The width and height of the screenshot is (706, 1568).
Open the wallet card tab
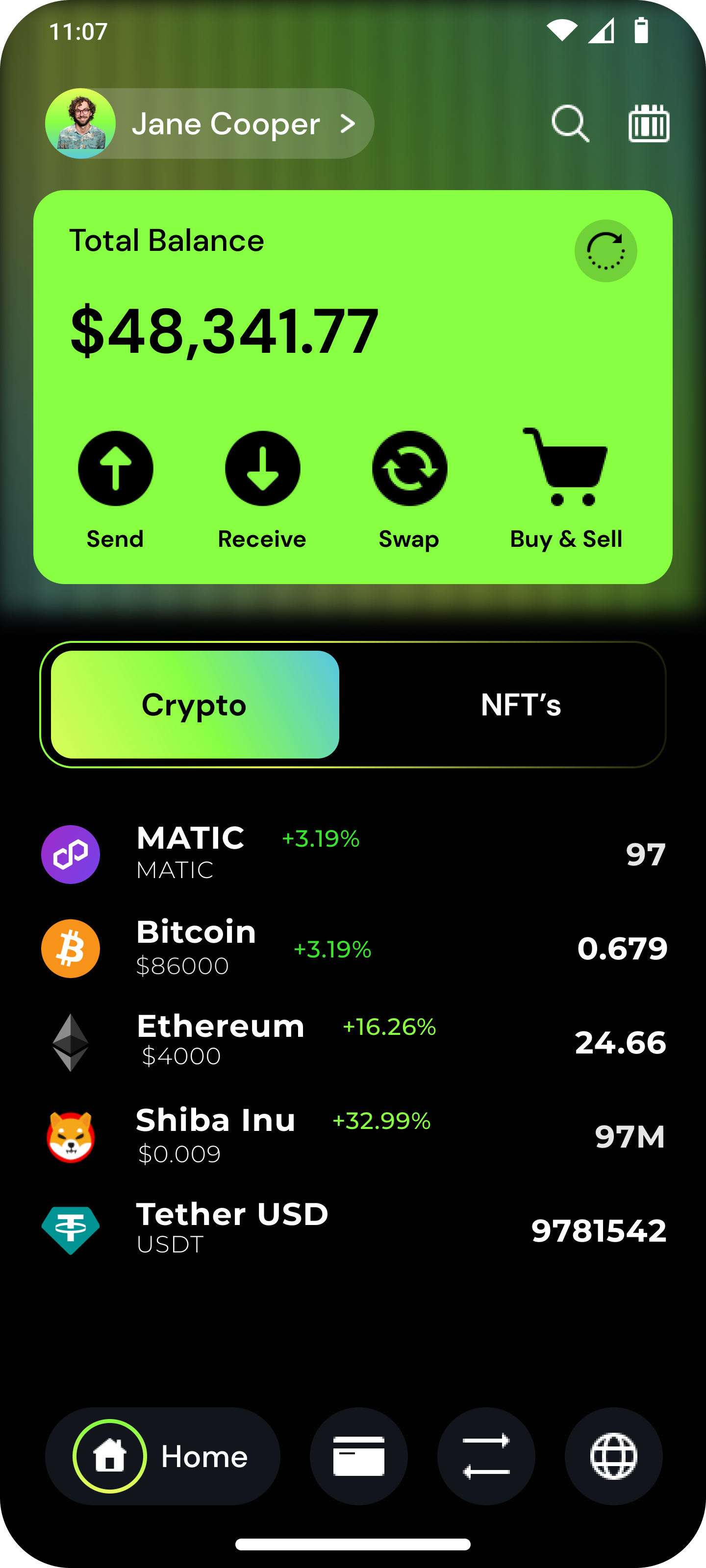tap(359, 1456)
